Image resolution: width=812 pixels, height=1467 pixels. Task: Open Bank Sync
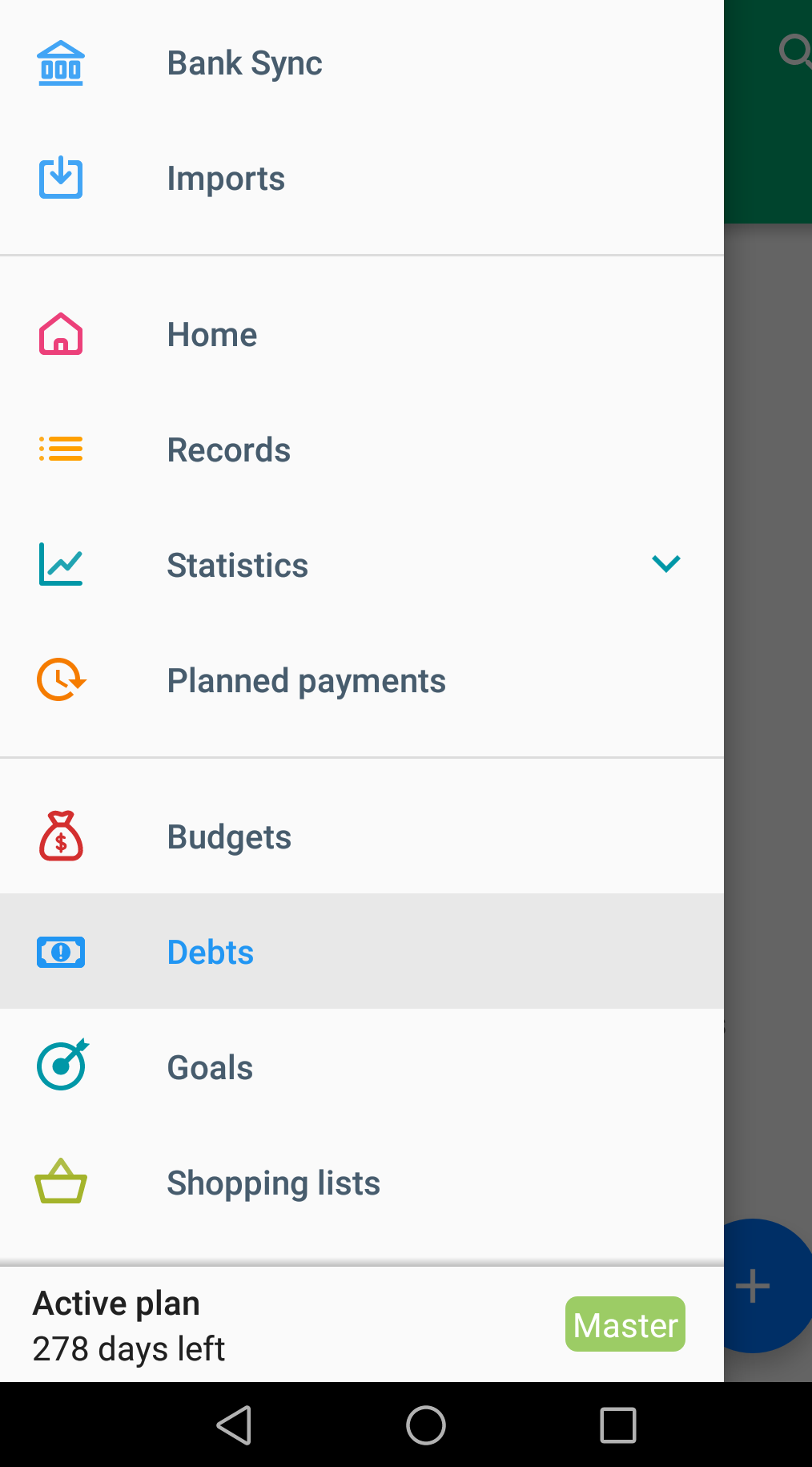click(x=362, y=63)
